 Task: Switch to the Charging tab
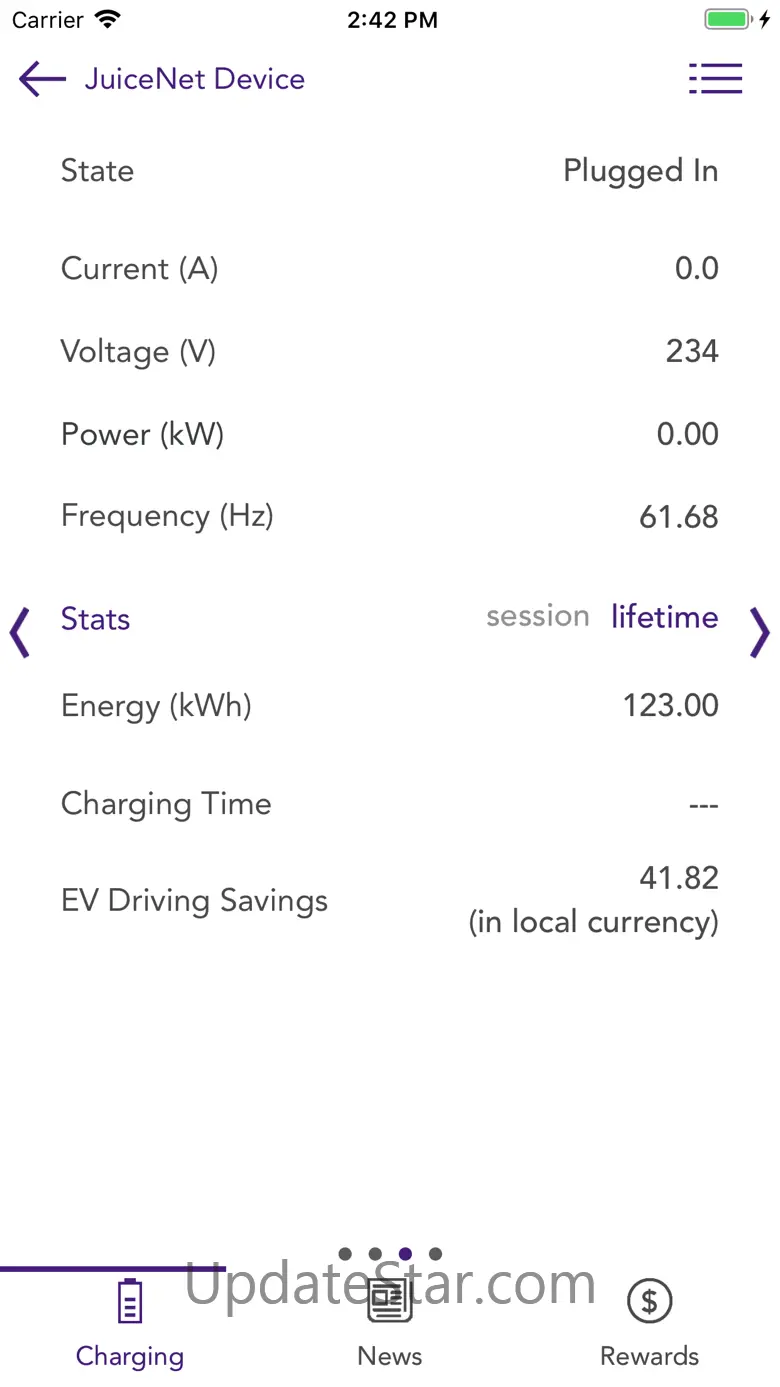(130, 1322)
